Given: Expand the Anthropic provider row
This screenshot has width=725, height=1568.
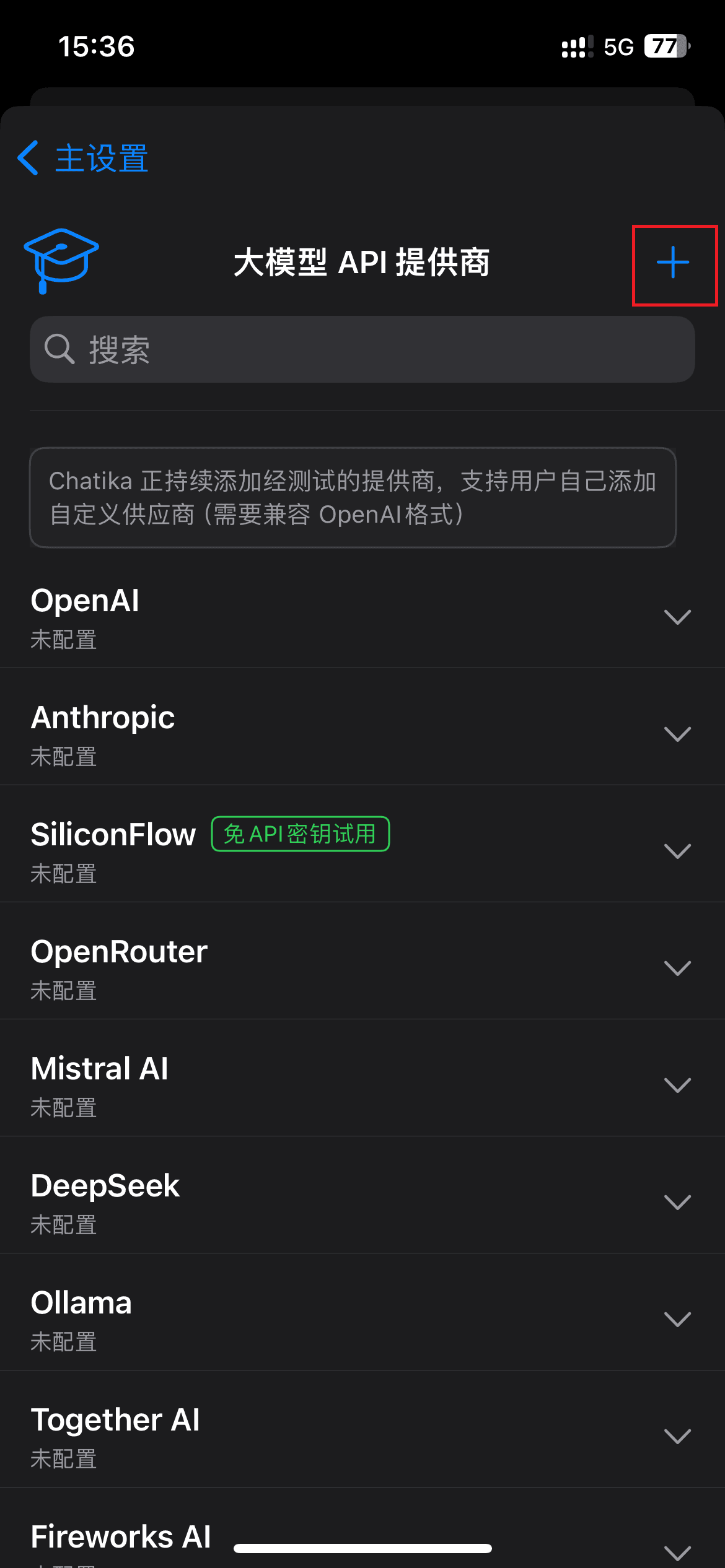Looking at the screenshot, I should (x=677, y=734).
